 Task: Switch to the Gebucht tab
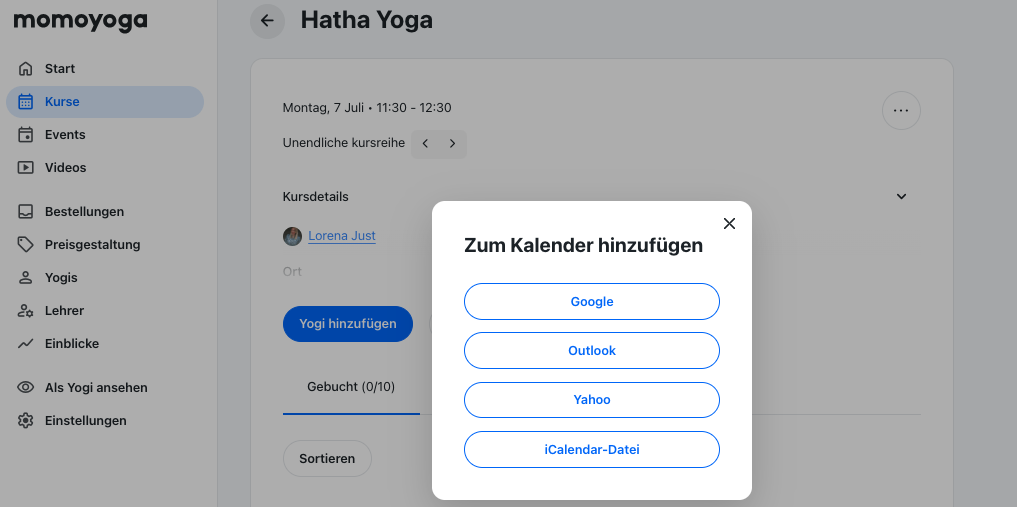click(350, 387)
